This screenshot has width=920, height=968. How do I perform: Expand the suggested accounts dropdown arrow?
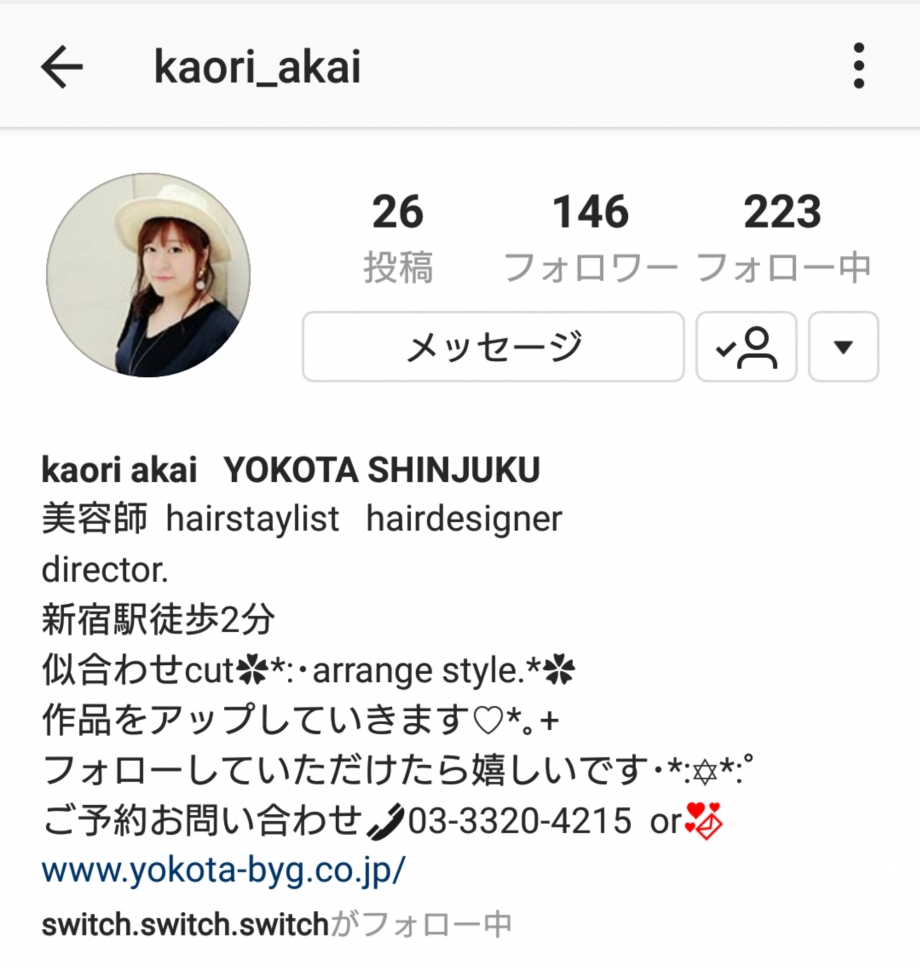843,347
